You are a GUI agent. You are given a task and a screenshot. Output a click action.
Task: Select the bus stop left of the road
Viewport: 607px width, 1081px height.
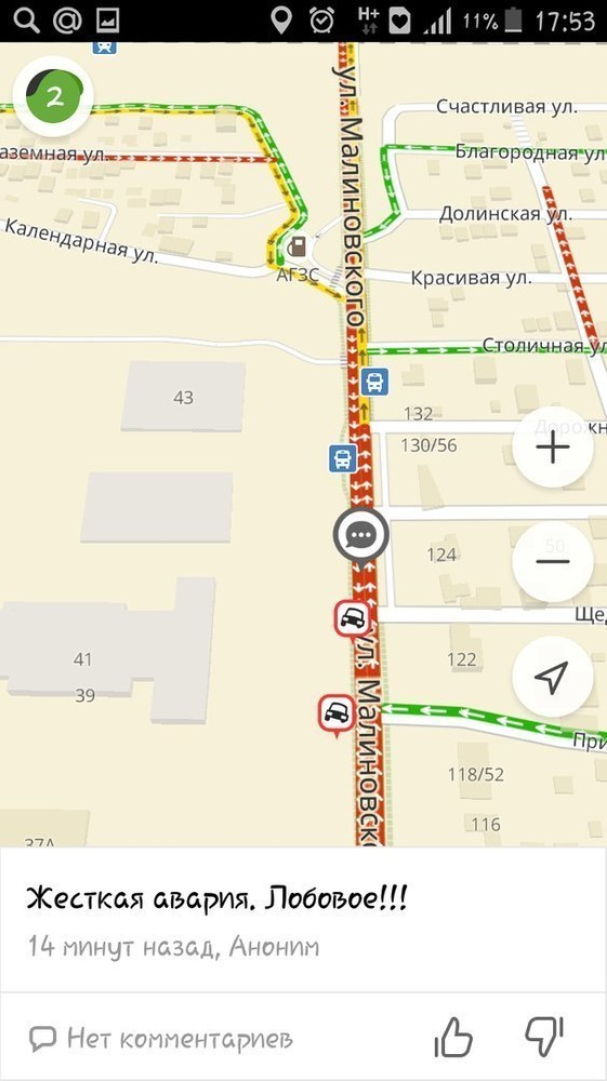342,458
